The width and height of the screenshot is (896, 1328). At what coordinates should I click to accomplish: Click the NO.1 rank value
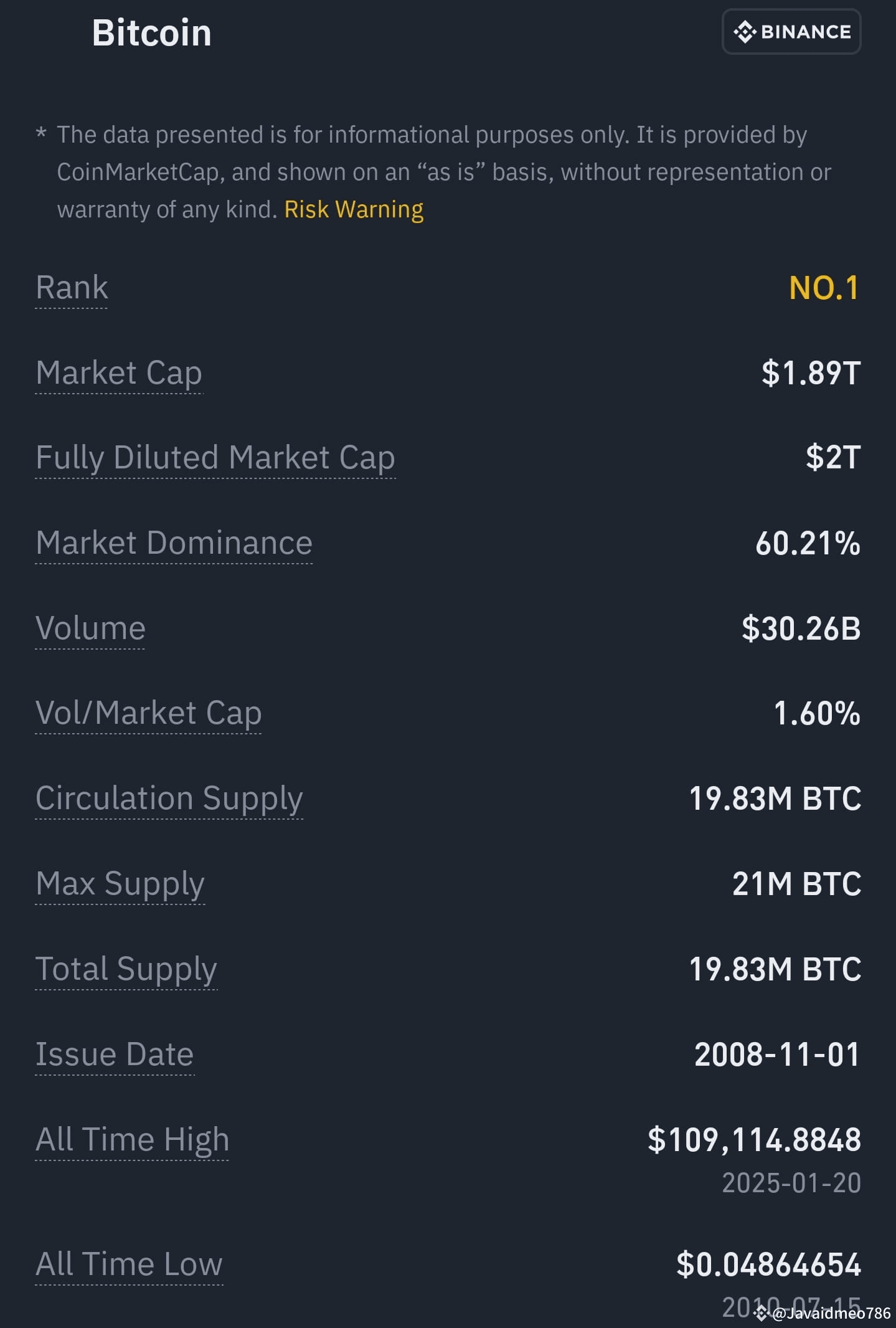(x=823, y=287)
